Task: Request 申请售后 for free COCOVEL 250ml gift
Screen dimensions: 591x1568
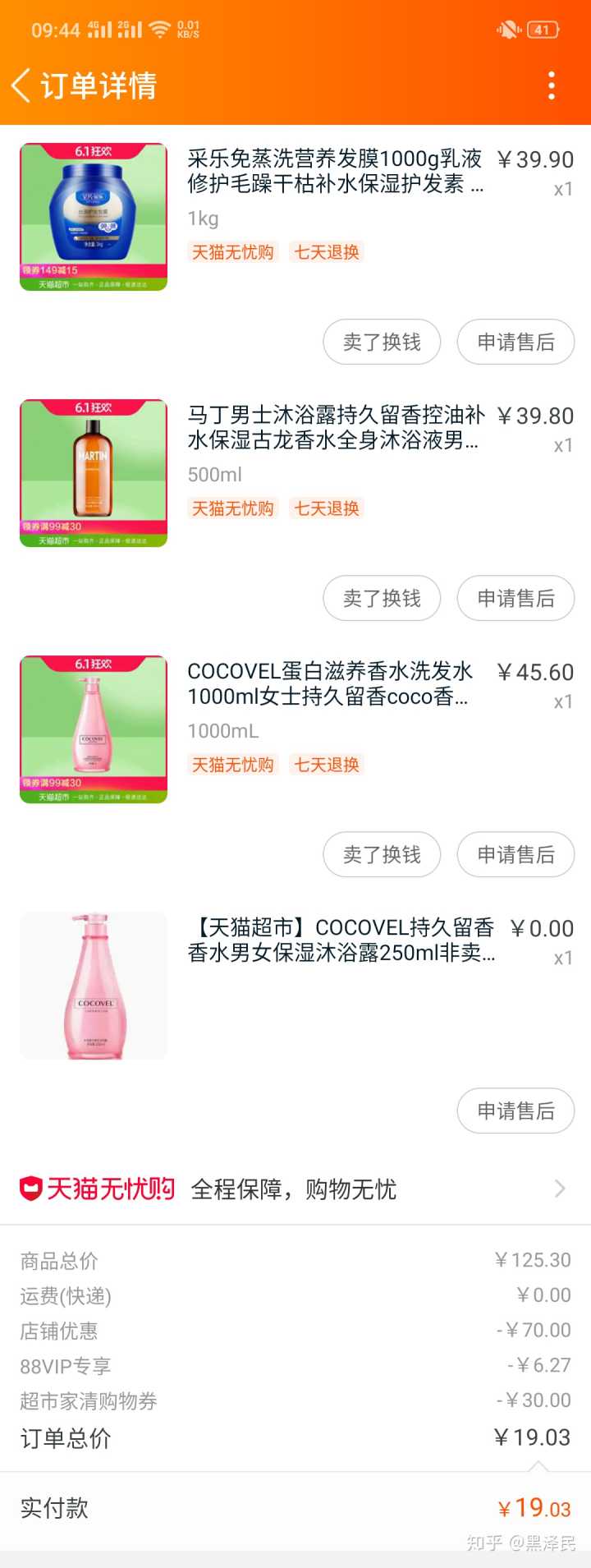Action: [x=515, y=1110]
